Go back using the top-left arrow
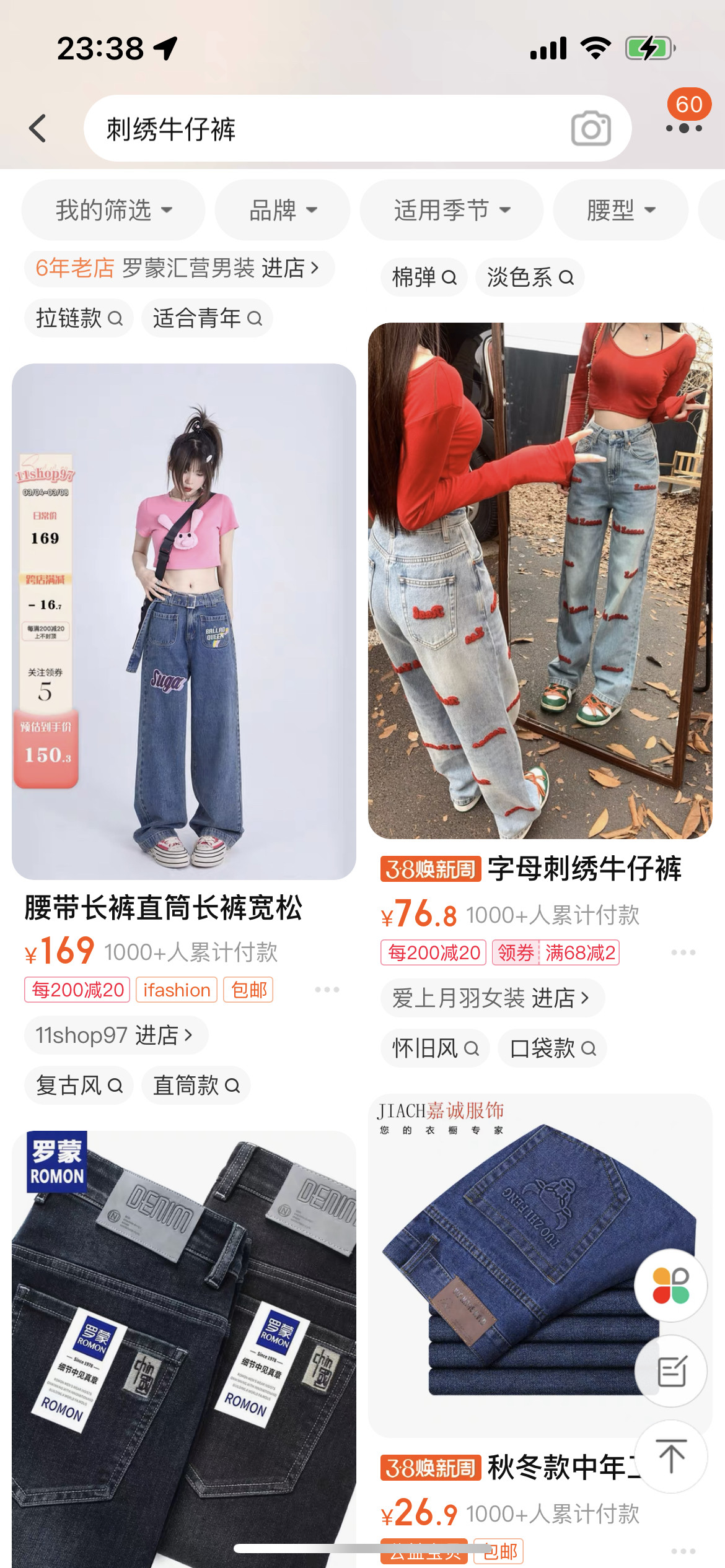The image size is (725, 1568). click(x=38, y=128)
